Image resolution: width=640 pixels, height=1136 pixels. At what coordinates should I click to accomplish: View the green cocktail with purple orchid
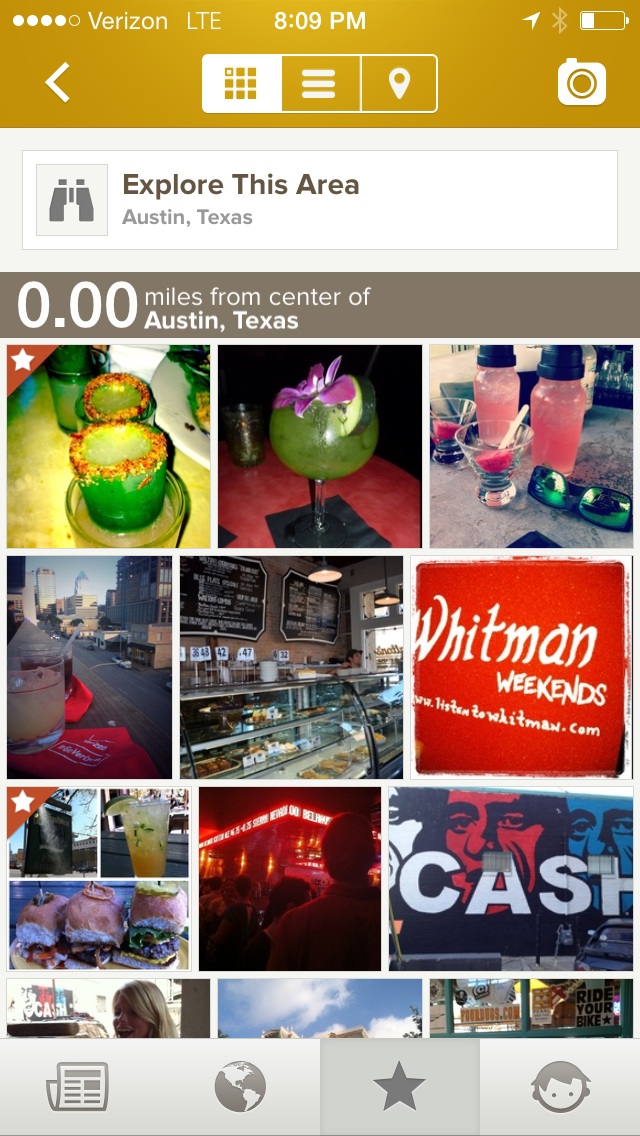(320, 446)
